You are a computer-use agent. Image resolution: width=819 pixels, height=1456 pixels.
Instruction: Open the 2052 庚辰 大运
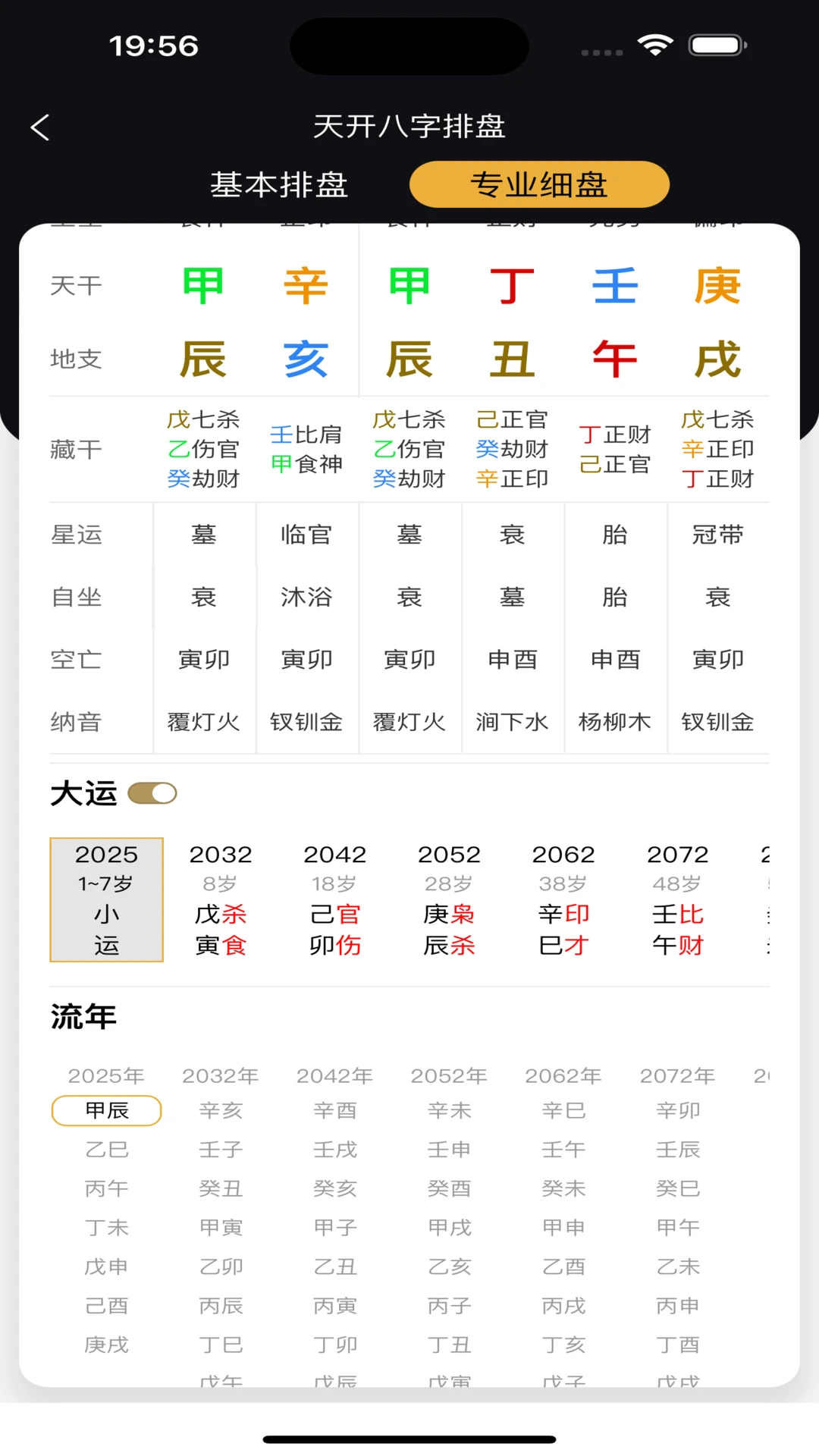tap(449, 899)
